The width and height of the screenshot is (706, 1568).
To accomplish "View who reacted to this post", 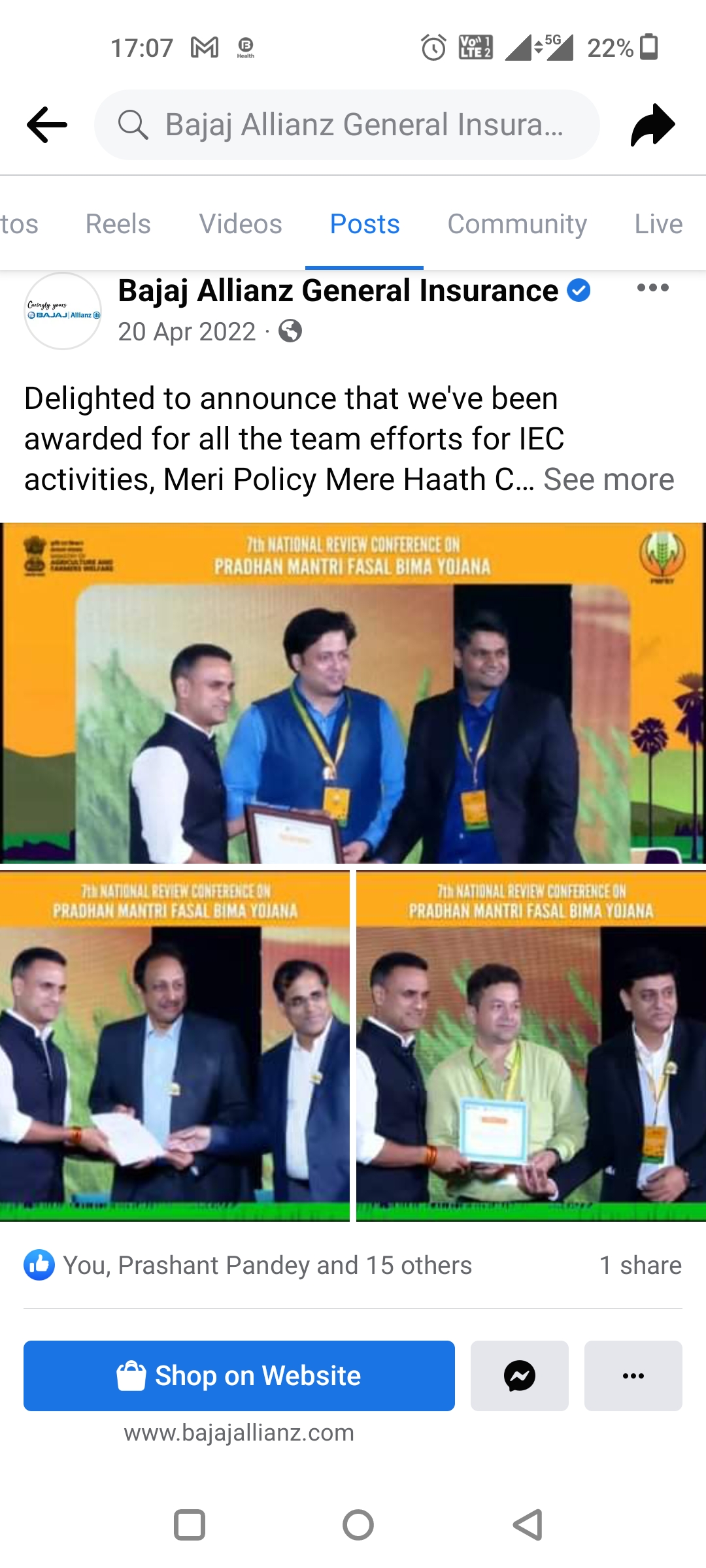I will coord(267,1266).
